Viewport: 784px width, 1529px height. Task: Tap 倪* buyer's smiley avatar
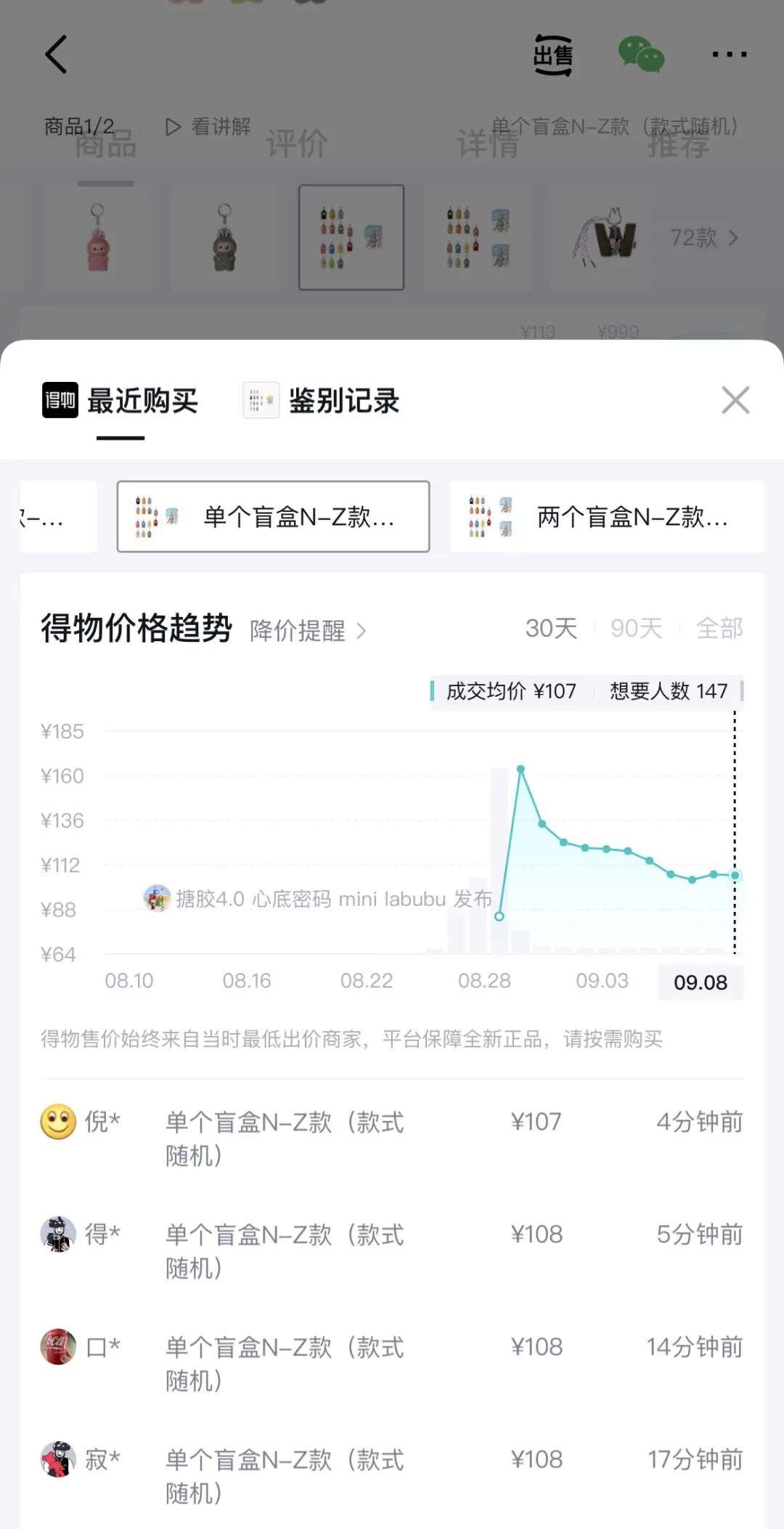[x=59, y=1122]
